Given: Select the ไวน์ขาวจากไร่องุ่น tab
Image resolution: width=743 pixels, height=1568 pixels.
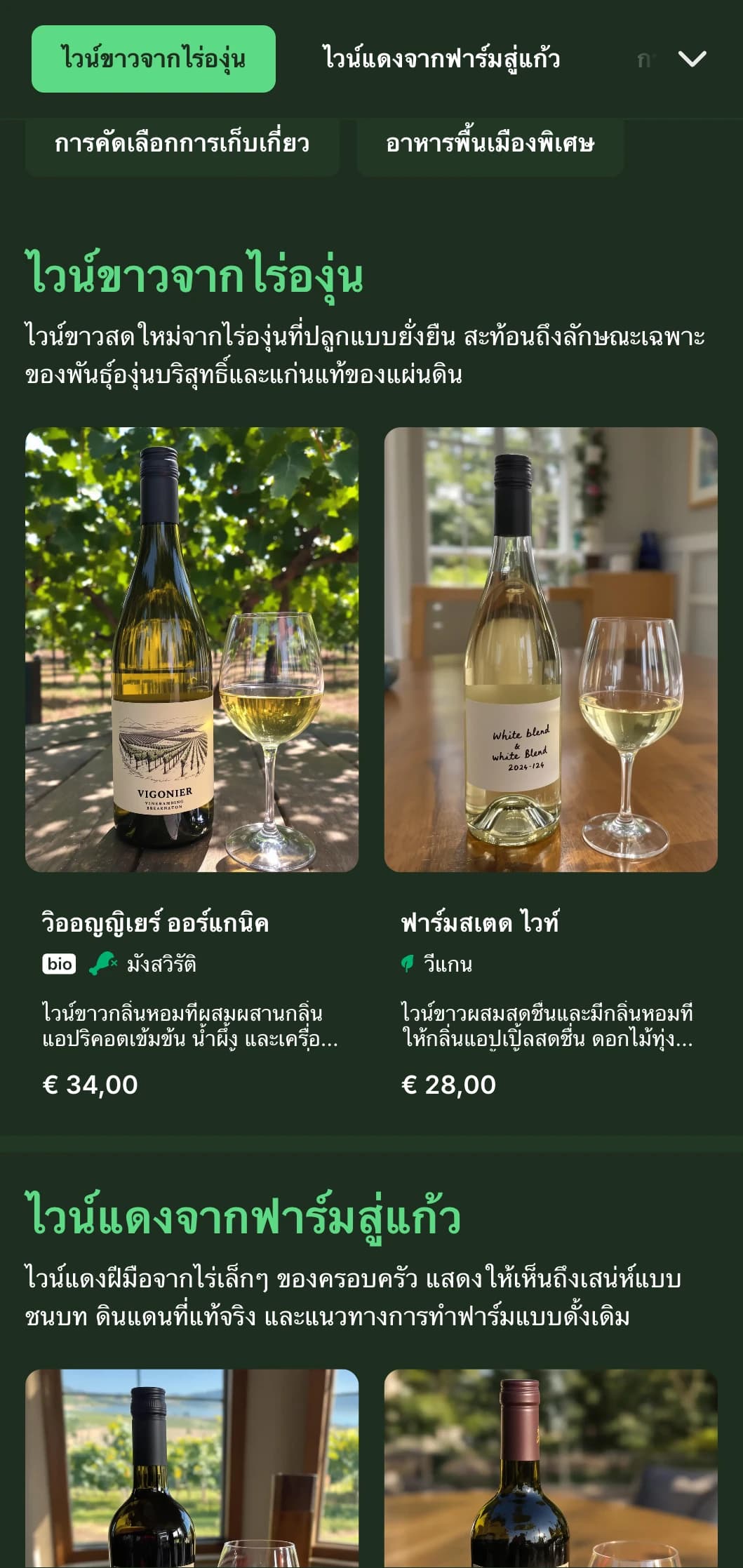Looking at the screenshot, I should 153,59.
